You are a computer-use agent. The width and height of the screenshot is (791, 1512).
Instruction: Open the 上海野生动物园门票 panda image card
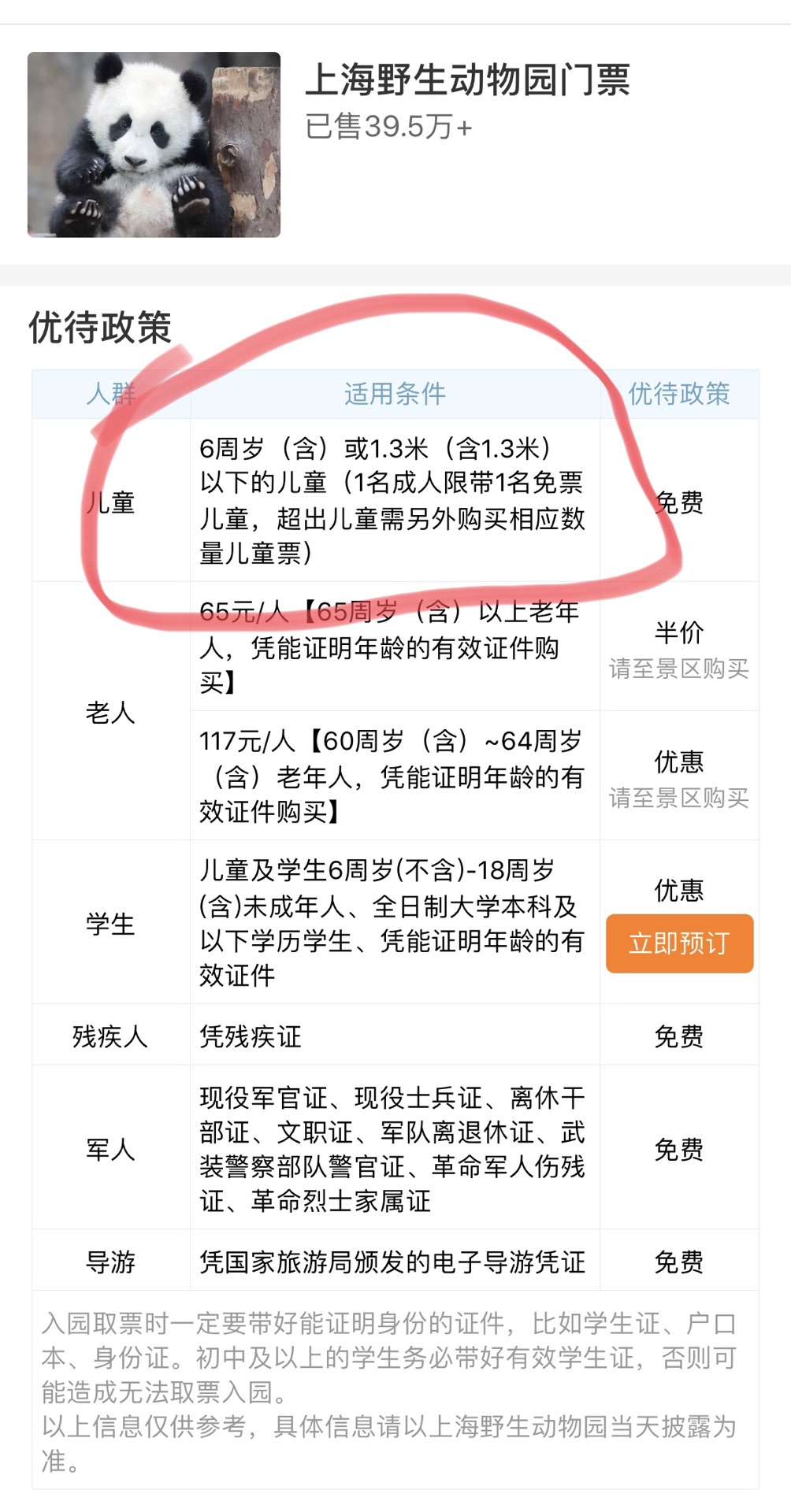tap(154, 145)
